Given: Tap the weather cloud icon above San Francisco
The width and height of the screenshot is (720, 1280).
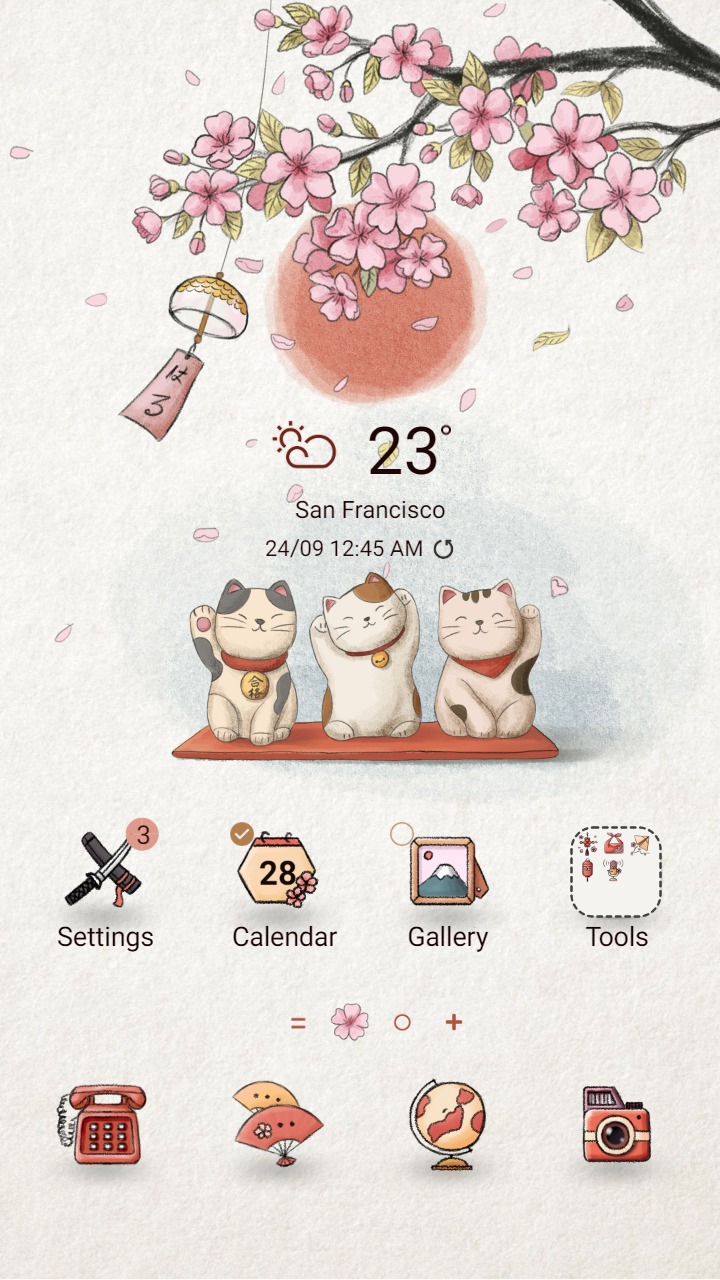Looking at the screenshot, I should (299, 445).
